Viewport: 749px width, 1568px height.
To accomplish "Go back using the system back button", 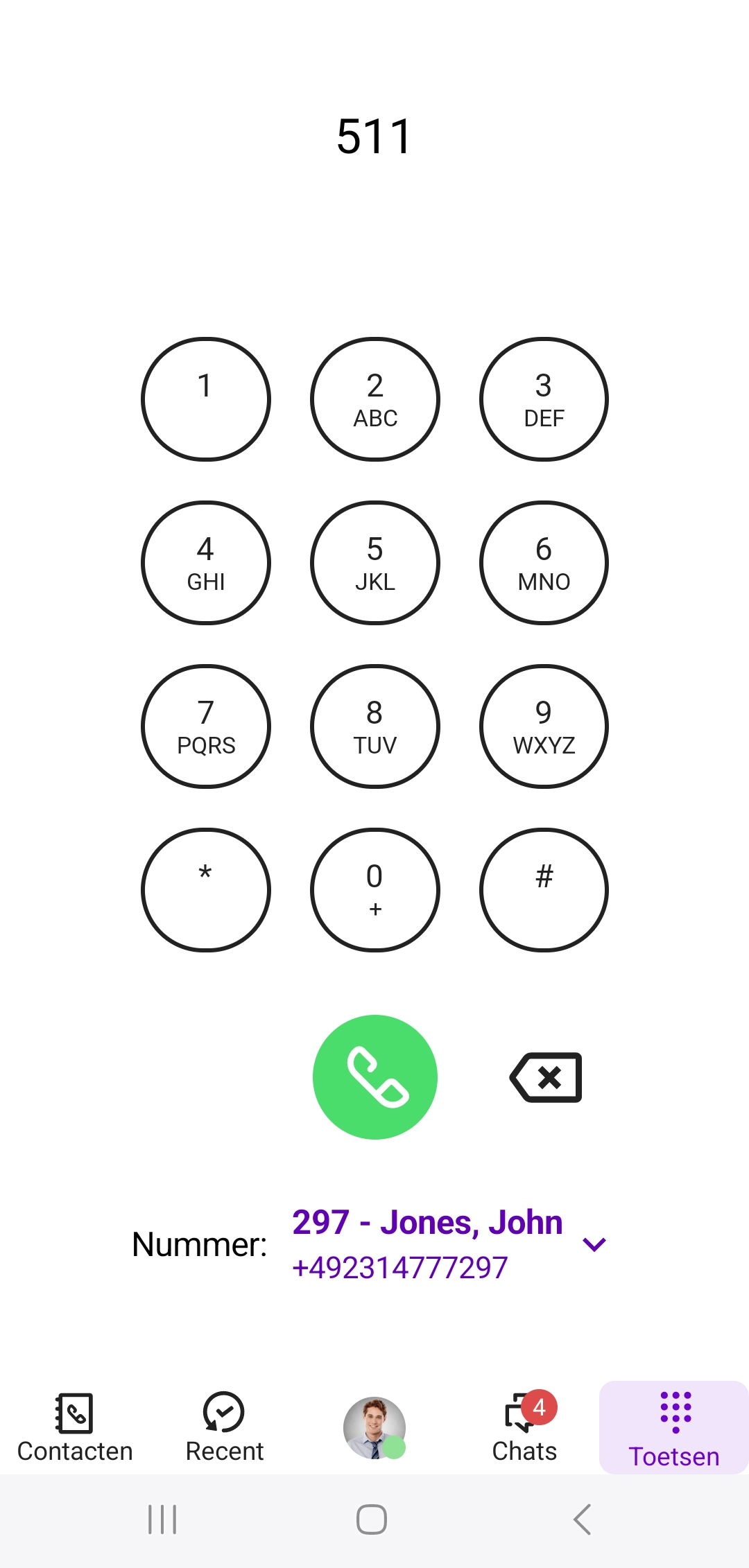I will point(583,1519).
